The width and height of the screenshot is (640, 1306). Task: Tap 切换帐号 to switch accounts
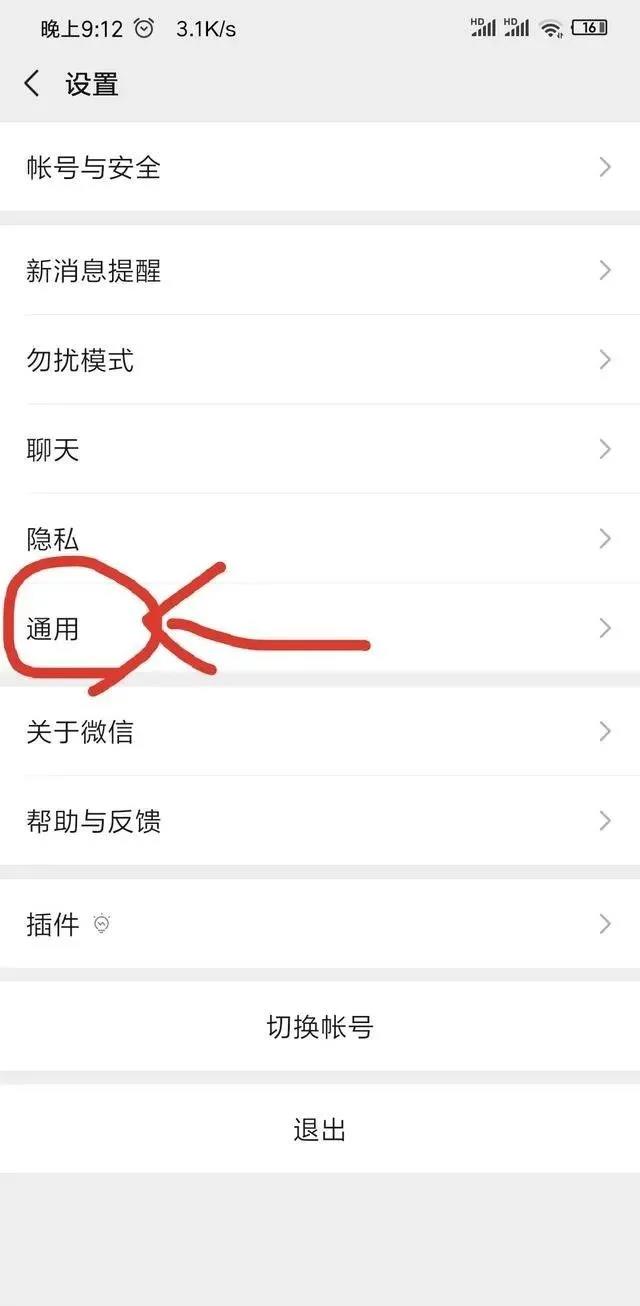pyautogui.click(x=320, y=1027)
